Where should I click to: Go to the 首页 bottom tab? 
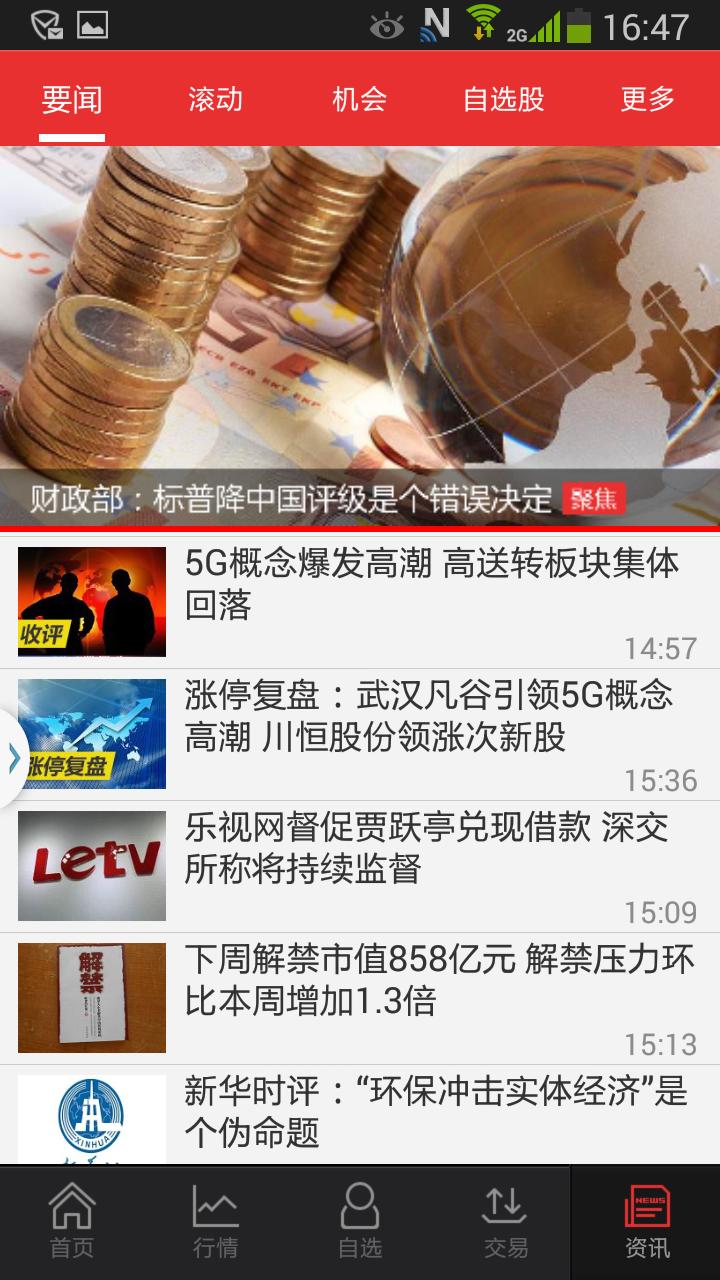[72, 1222]
